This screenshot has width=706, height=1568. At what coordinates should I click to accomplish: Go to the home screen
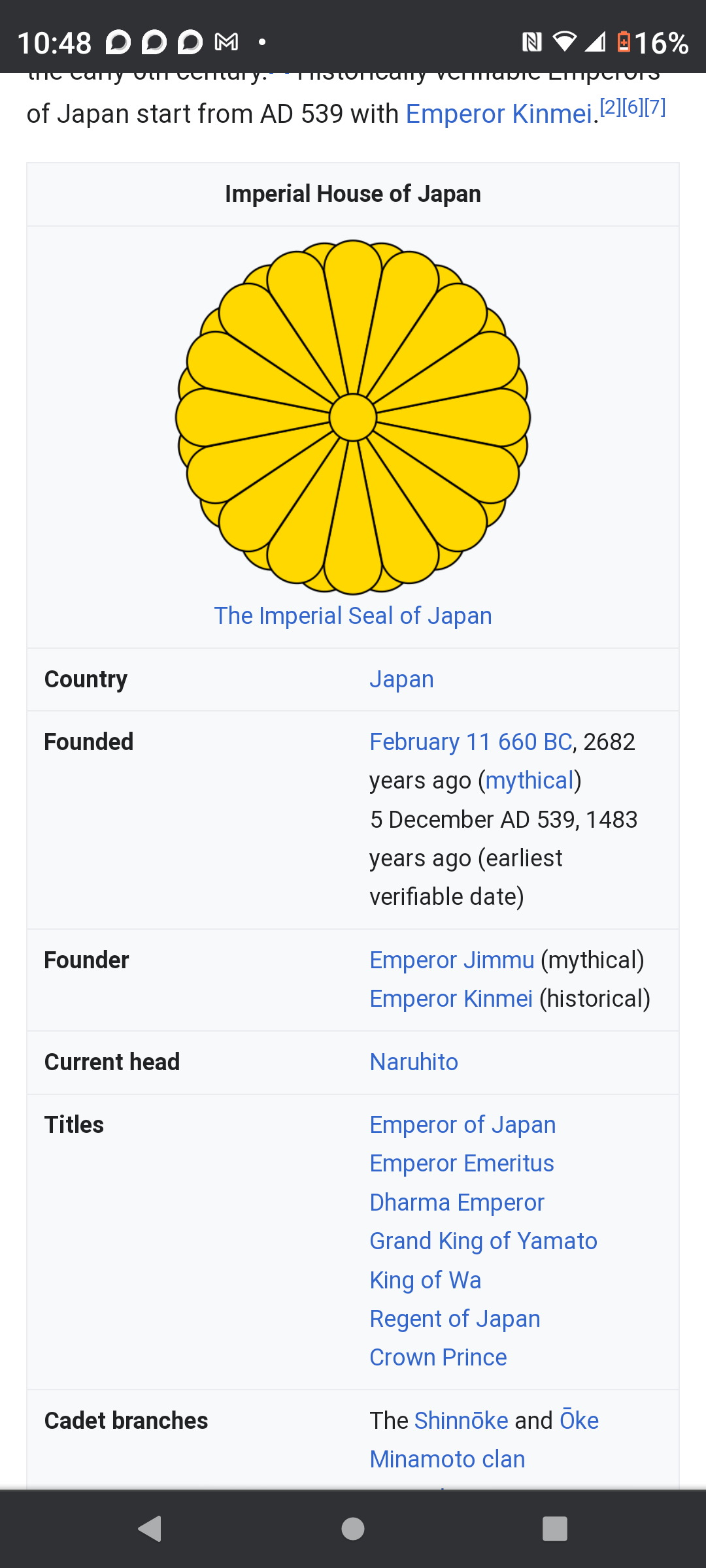click(353, 1529)
